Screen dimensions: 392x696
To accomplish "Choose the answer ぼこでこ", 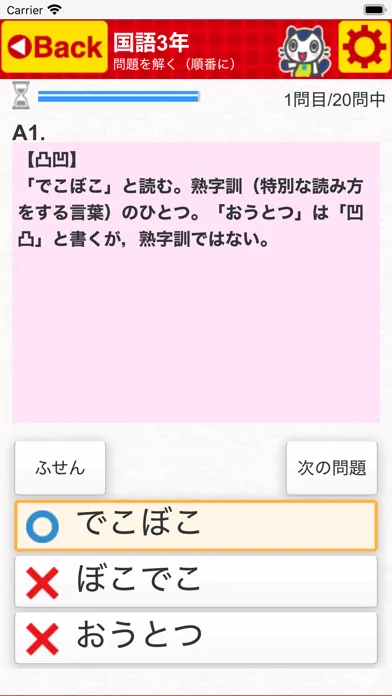I will click(x=196, y=582).
